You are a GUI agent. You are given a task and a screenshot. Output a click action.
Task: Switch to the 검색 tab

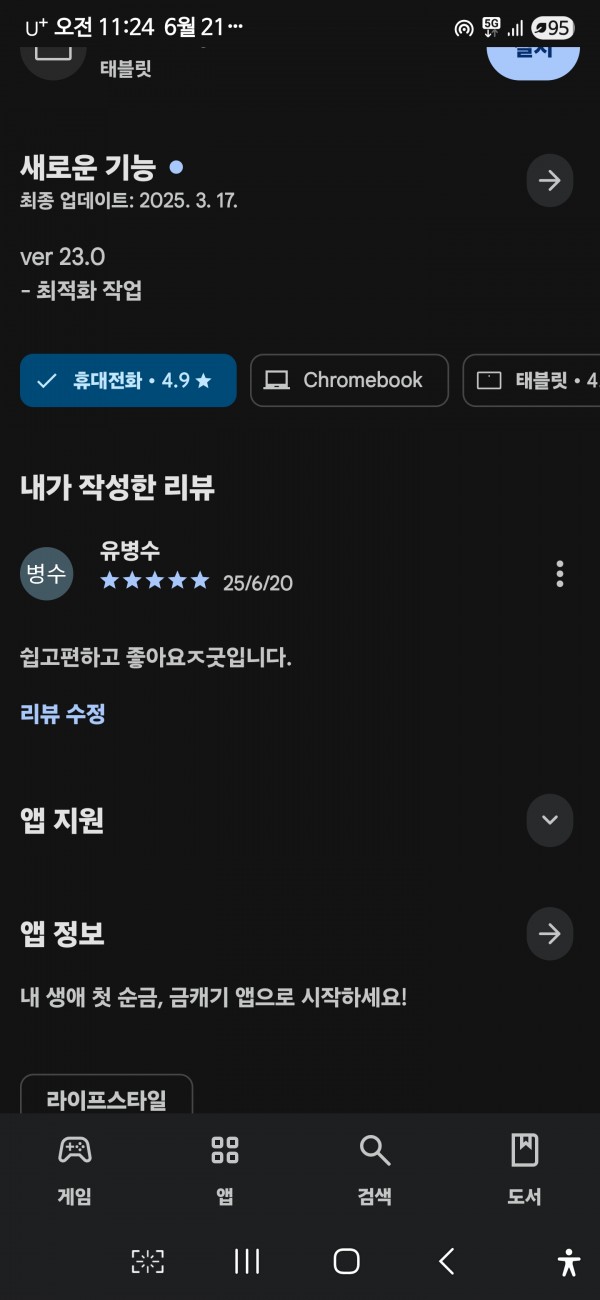[x=375, y=1169]
